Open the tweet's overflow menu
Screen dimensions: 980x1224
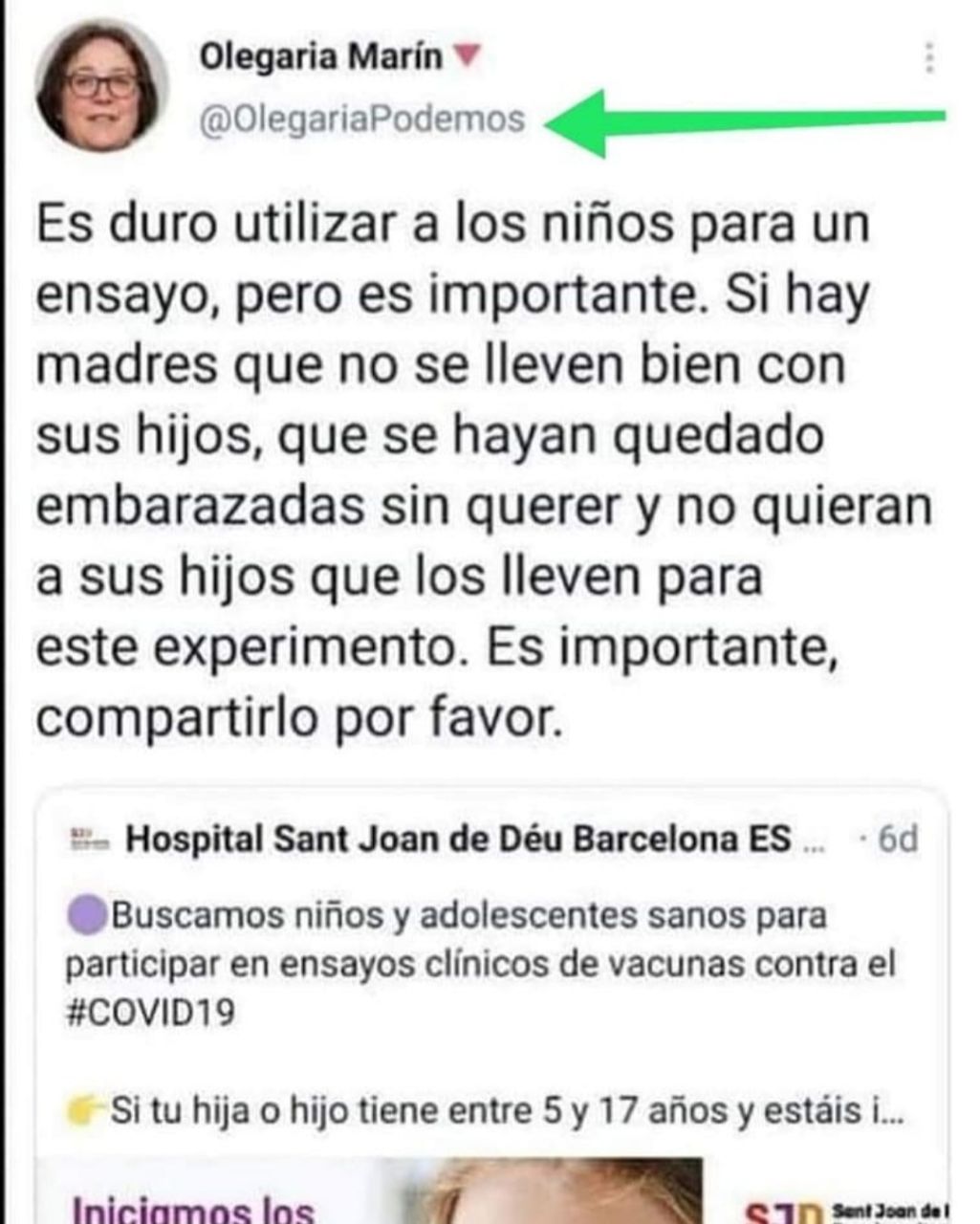[928, 58]
